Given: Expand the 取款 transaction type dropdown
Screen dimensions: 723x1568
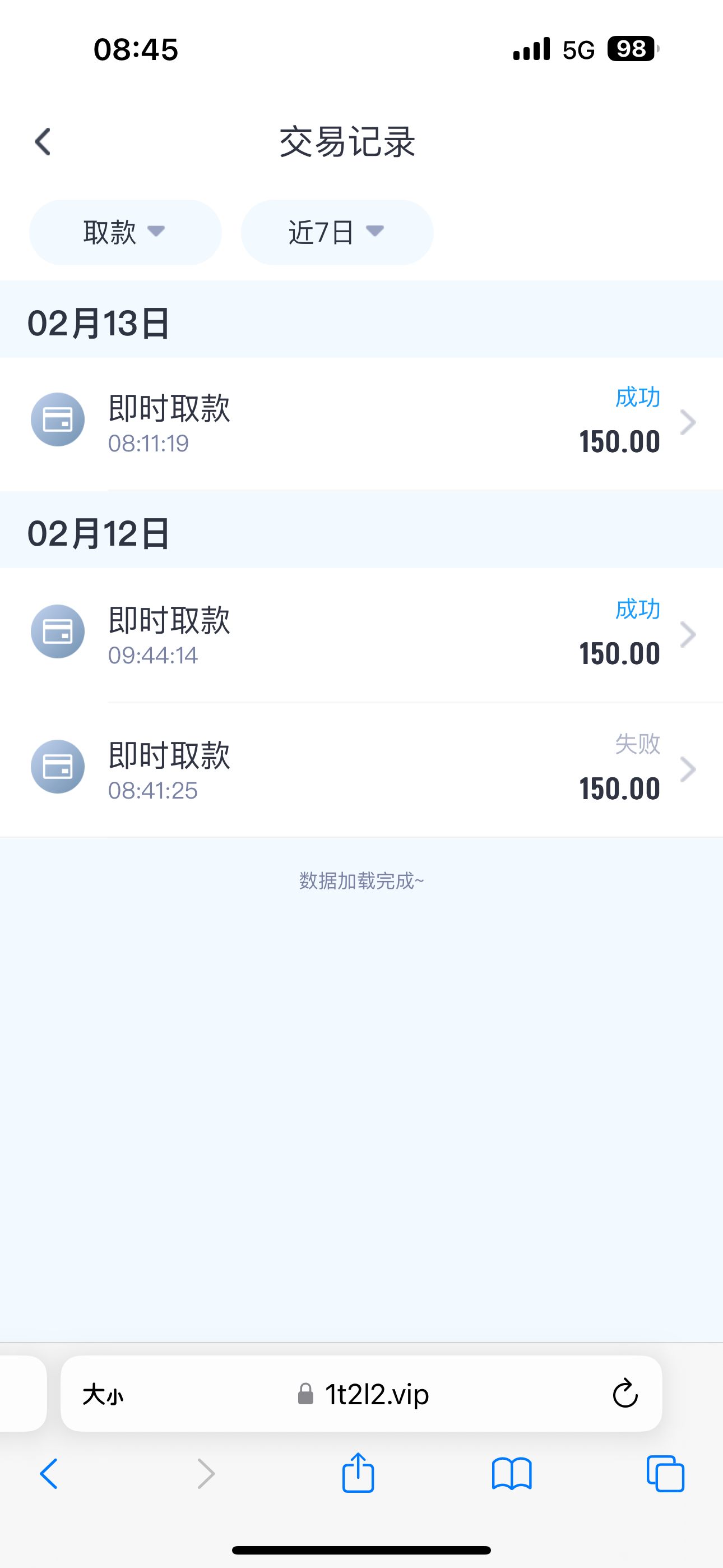Looking at the screenshot, I should 126,232.
